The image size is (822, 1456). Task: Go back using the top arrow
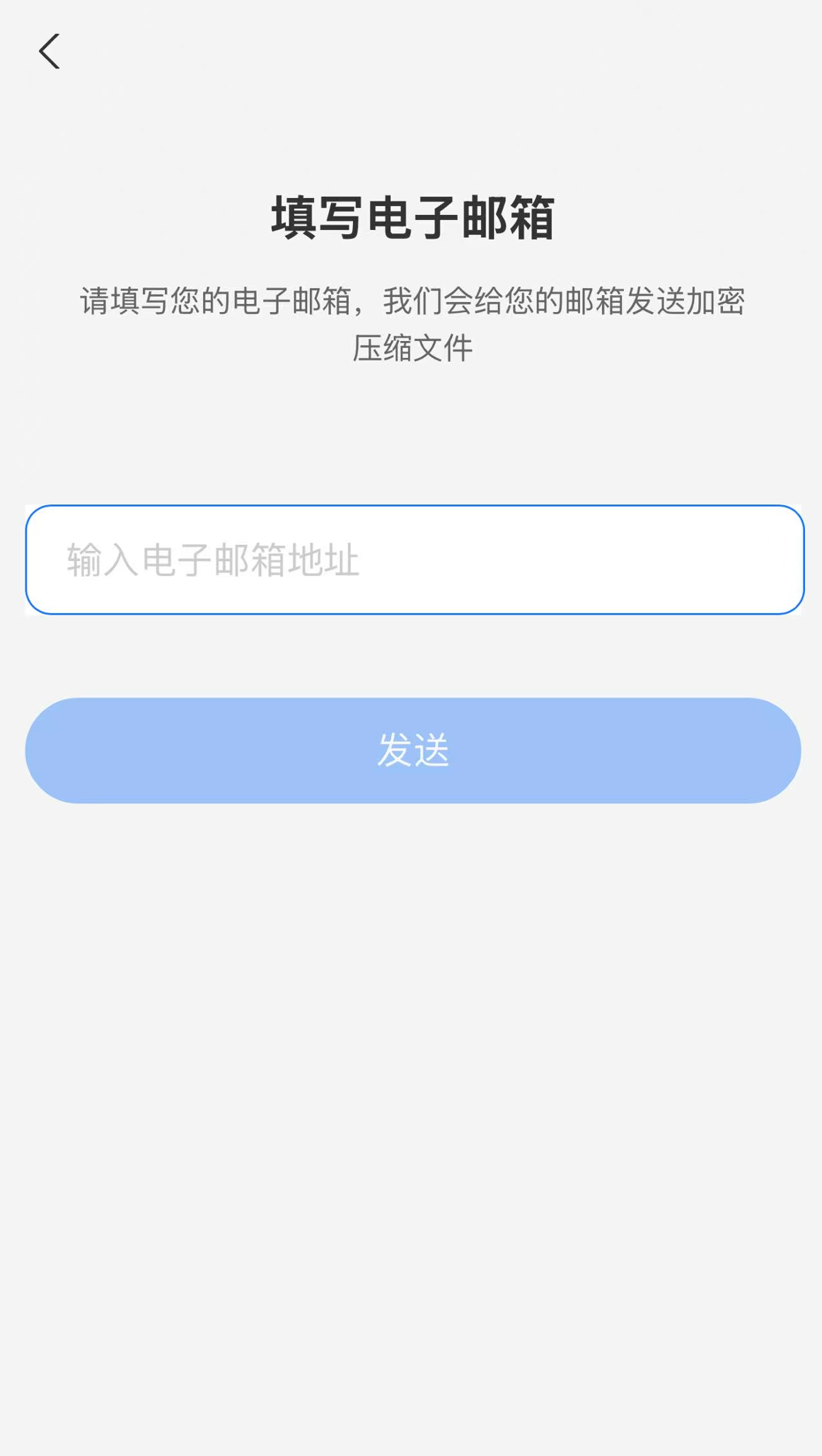(x=49, y=52)
